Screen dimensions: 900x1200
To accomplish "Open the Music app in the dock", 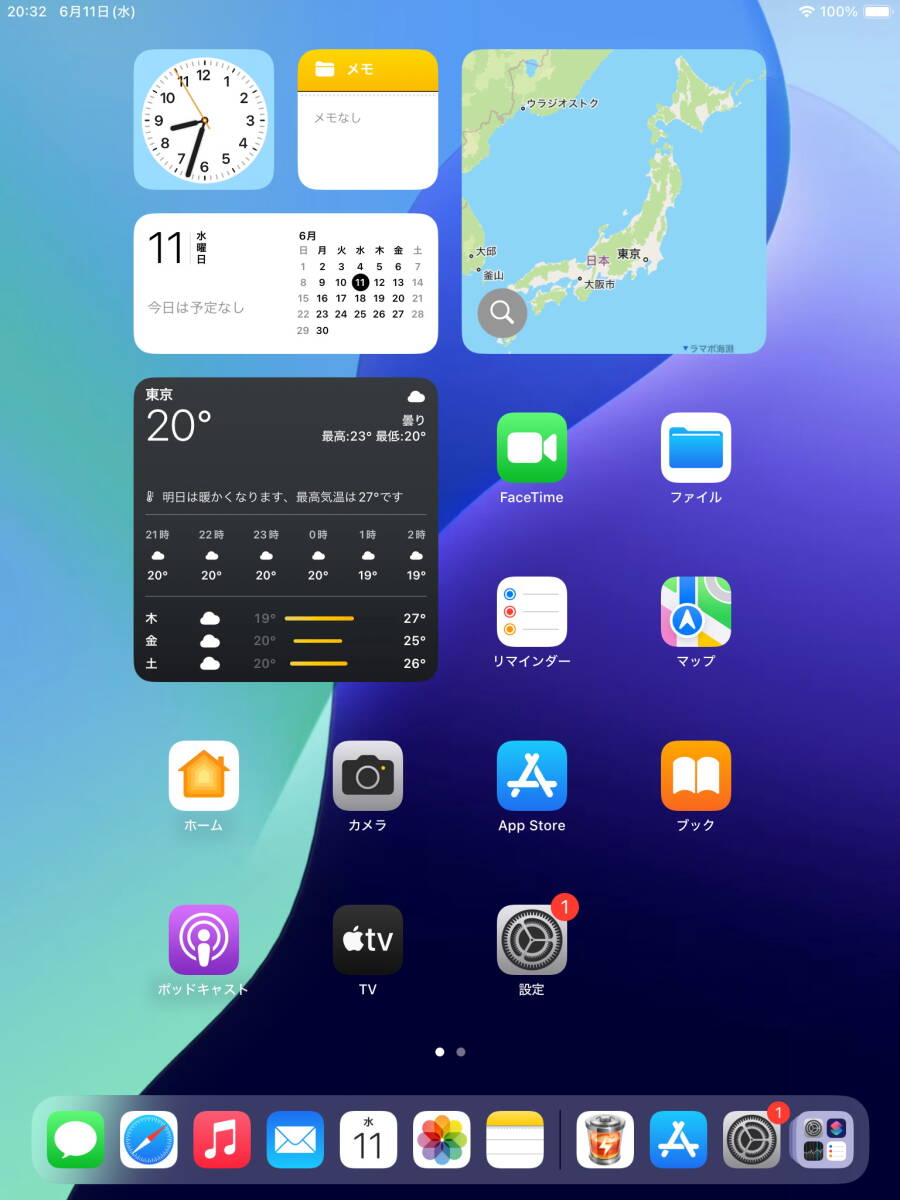I will (x=222, y=1140).
